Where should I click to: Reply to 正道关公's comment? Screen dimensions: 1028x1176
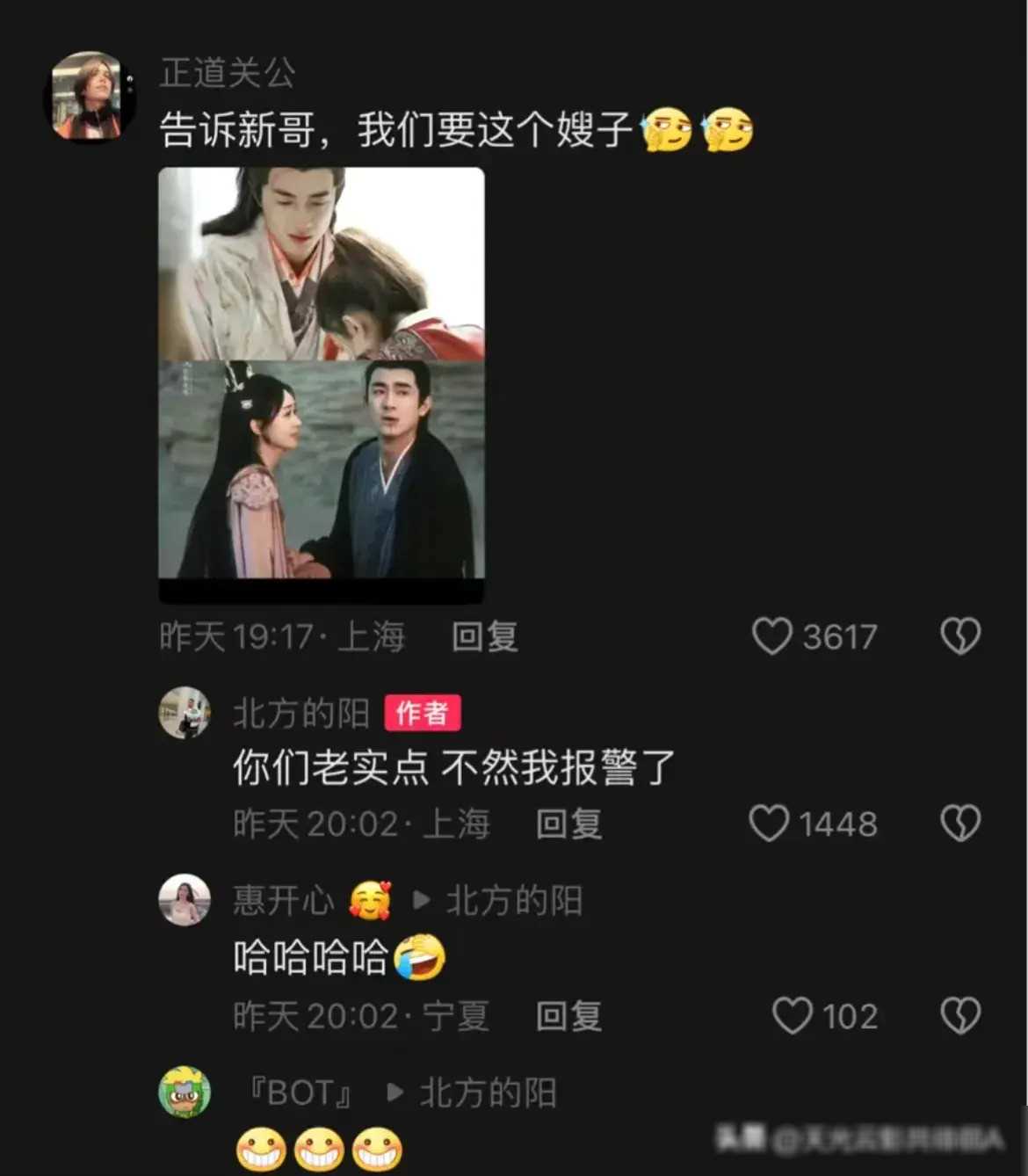pyautogui.click(x=484, y=637)
